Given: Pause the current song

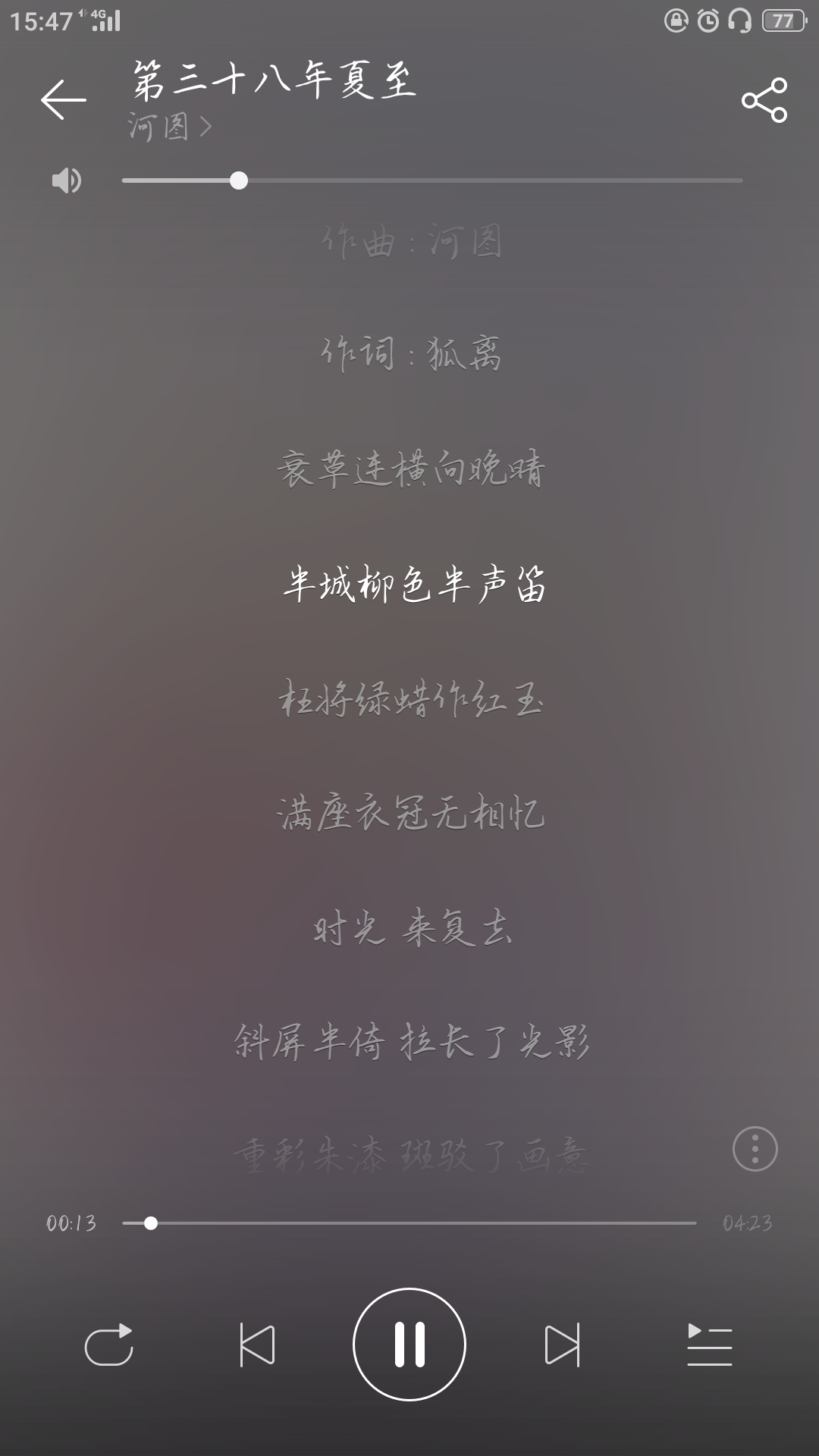Looking at the screenshot, I should [409, 1345].
